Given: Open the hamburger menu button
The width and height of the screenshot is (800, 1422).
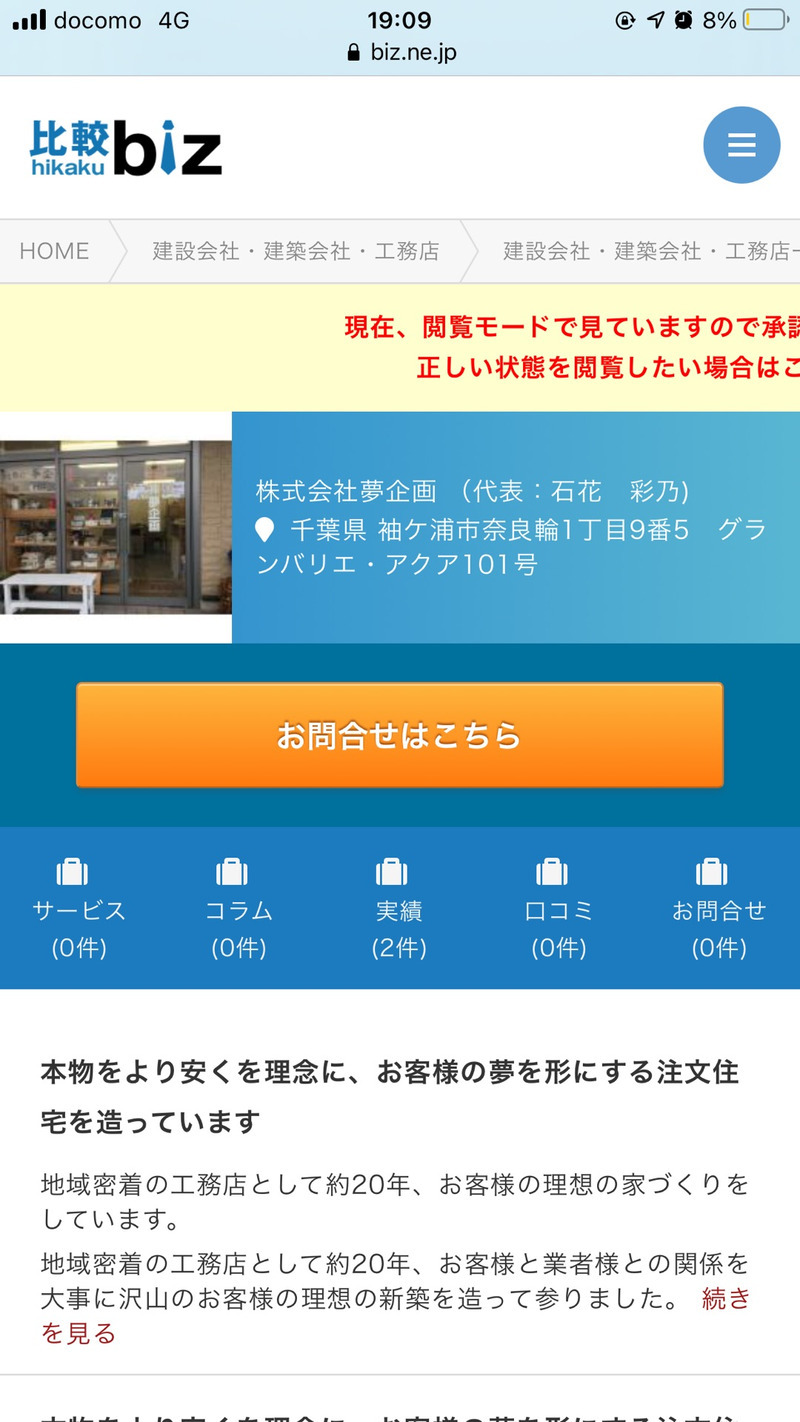Looking at the screenshot, I should click(x=741, y=146).
